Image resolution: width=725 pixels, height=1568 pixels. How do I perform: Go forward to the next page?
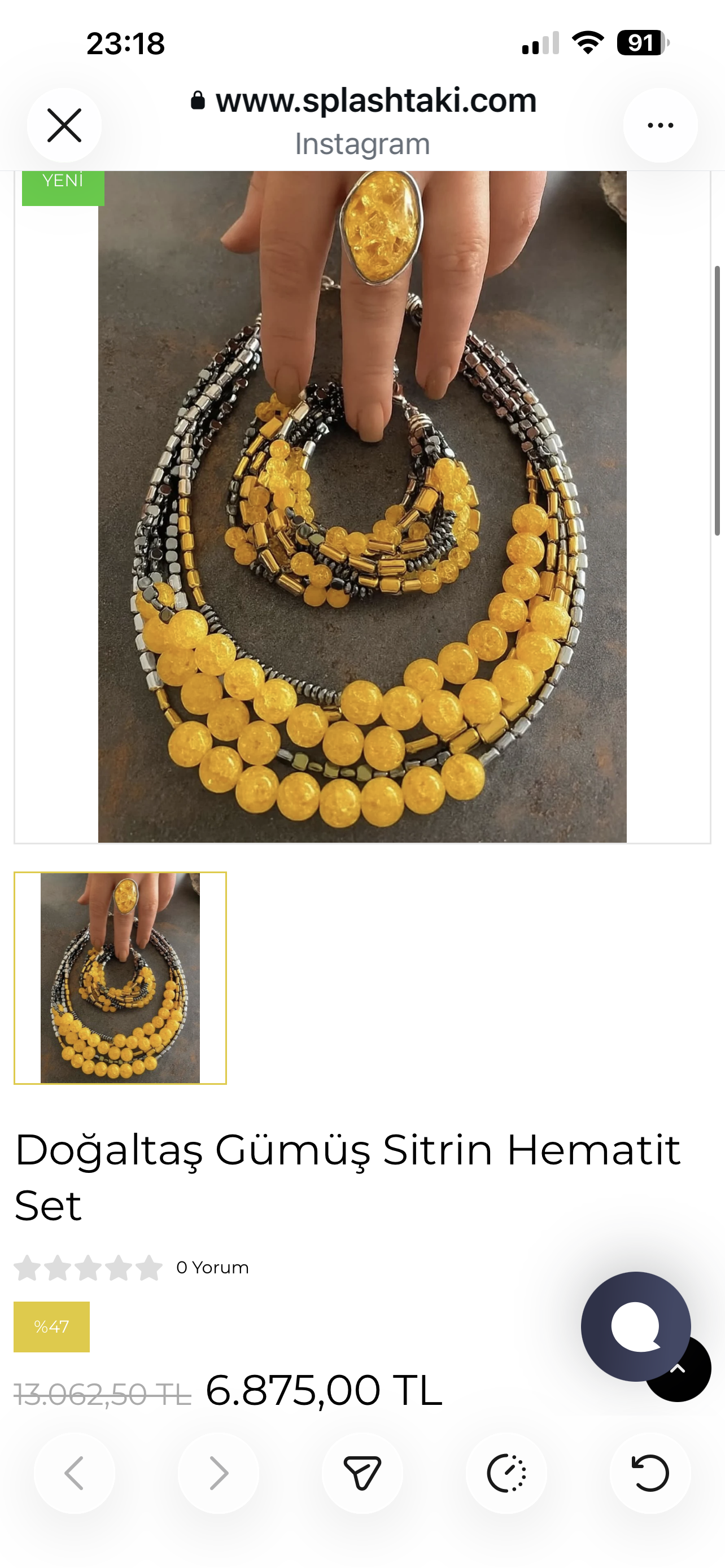[219, 1473]
